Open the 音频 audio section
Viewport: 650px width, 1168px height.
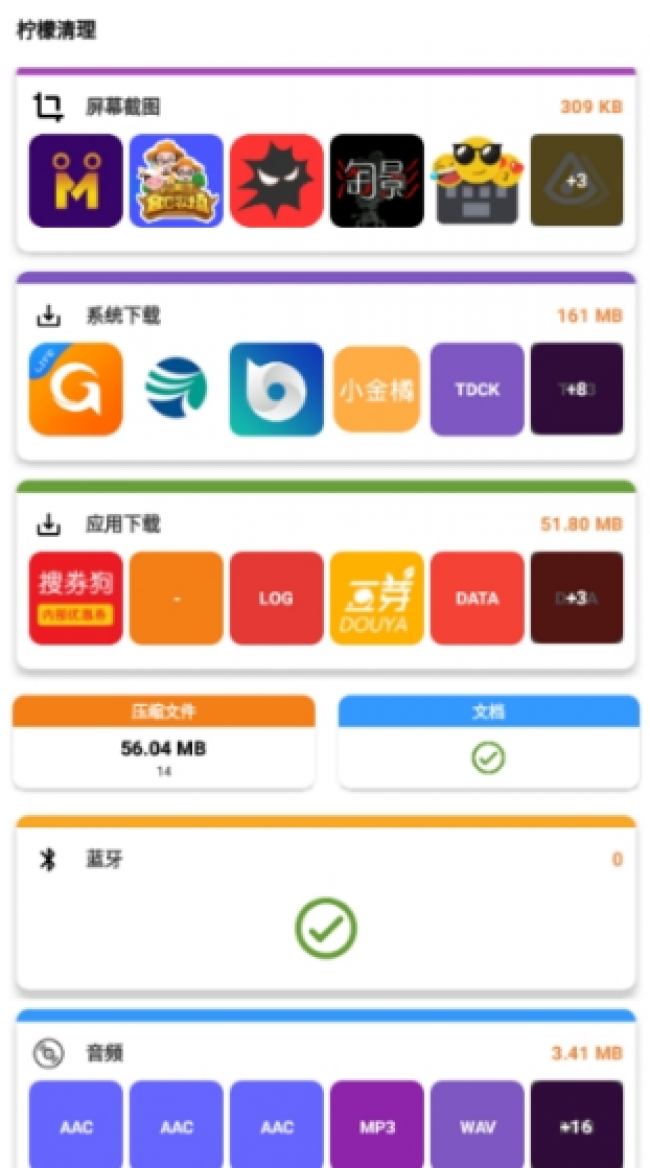[105, 1053]
